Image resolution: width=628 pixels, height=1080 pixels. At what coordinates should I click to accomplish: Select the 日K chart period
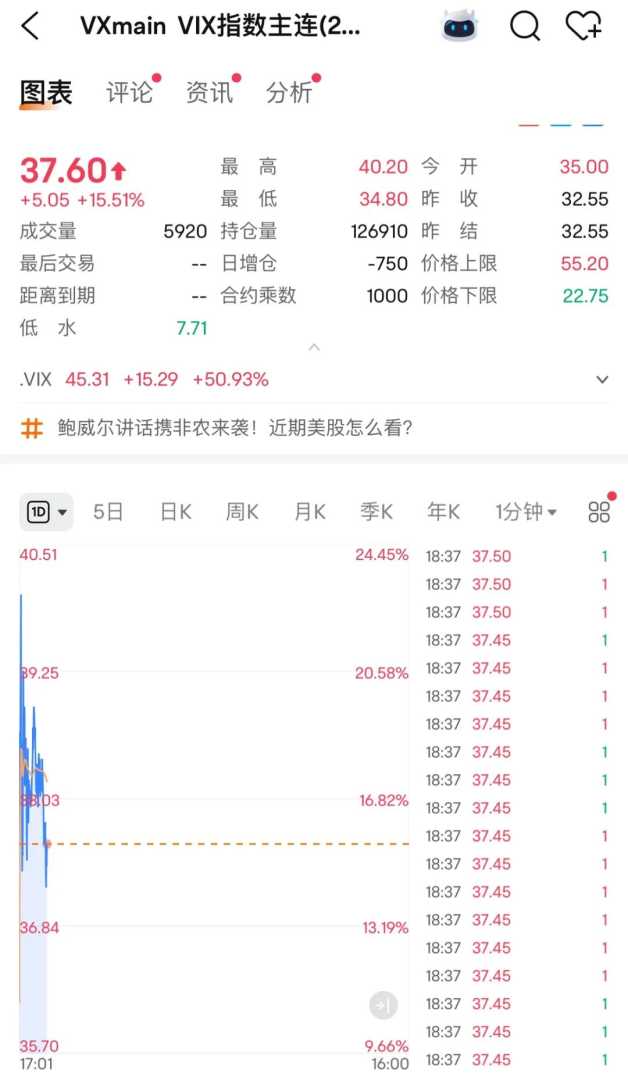[x=175, y=512]
